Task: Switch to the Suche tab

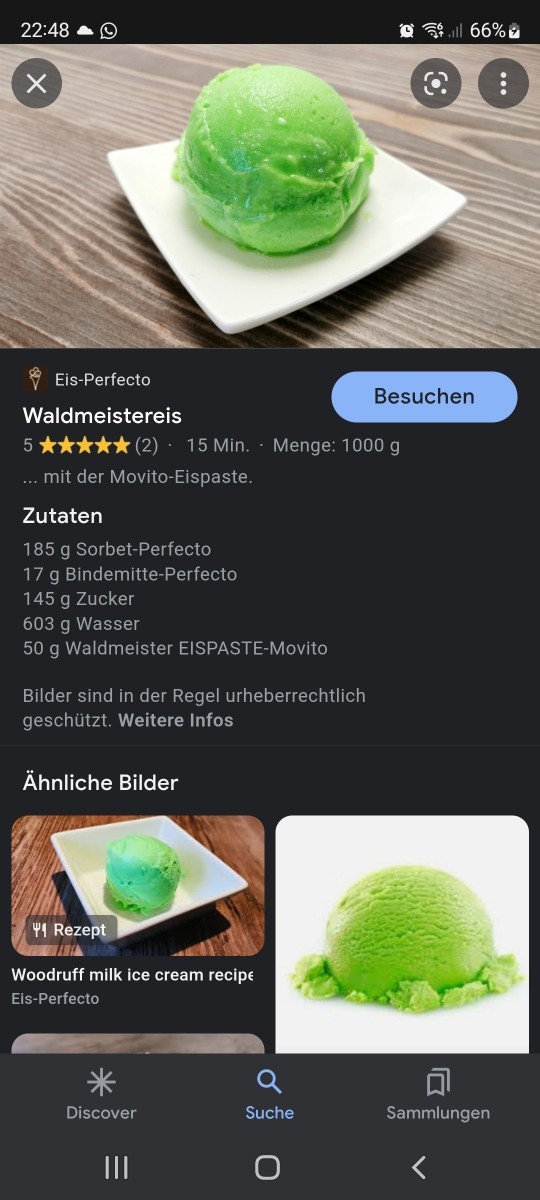Action: 270,1093
